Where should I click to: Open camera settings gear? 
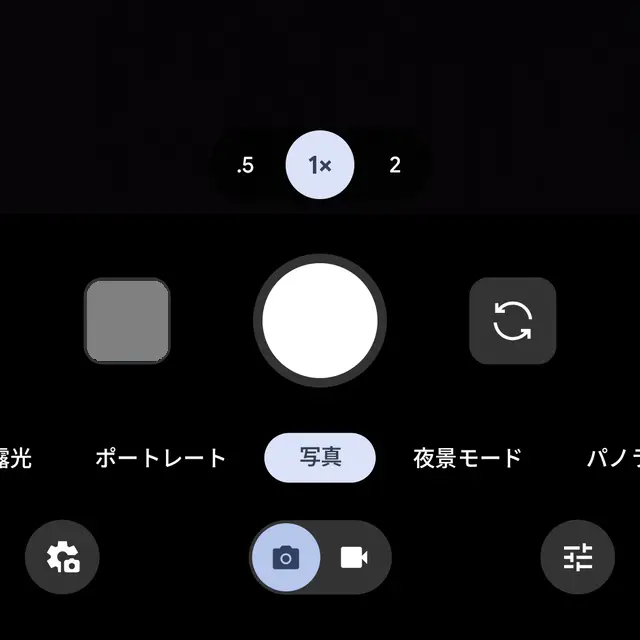62,557
